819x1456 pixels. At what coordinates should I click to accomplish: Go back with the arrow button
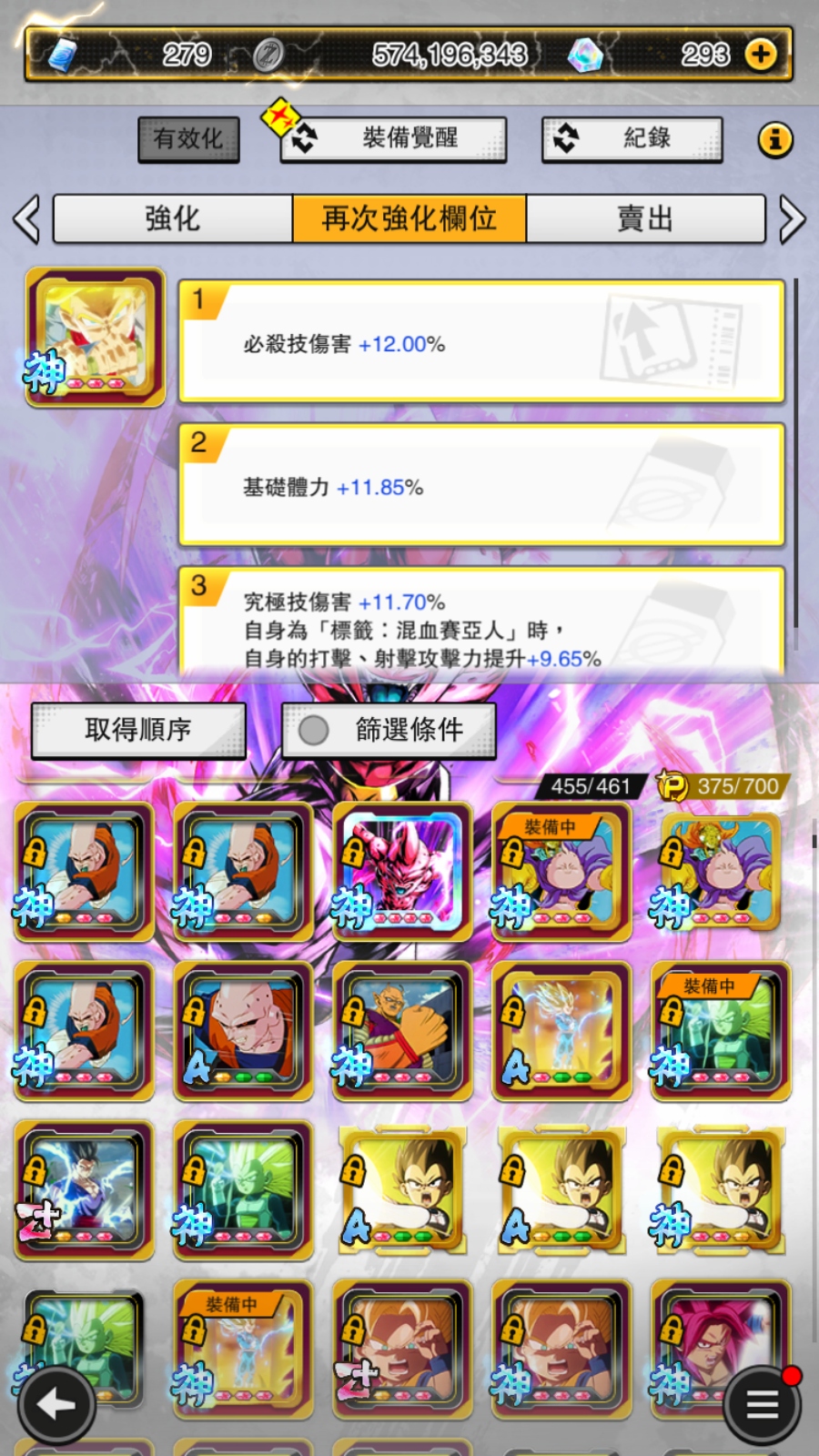(56, 1405)
